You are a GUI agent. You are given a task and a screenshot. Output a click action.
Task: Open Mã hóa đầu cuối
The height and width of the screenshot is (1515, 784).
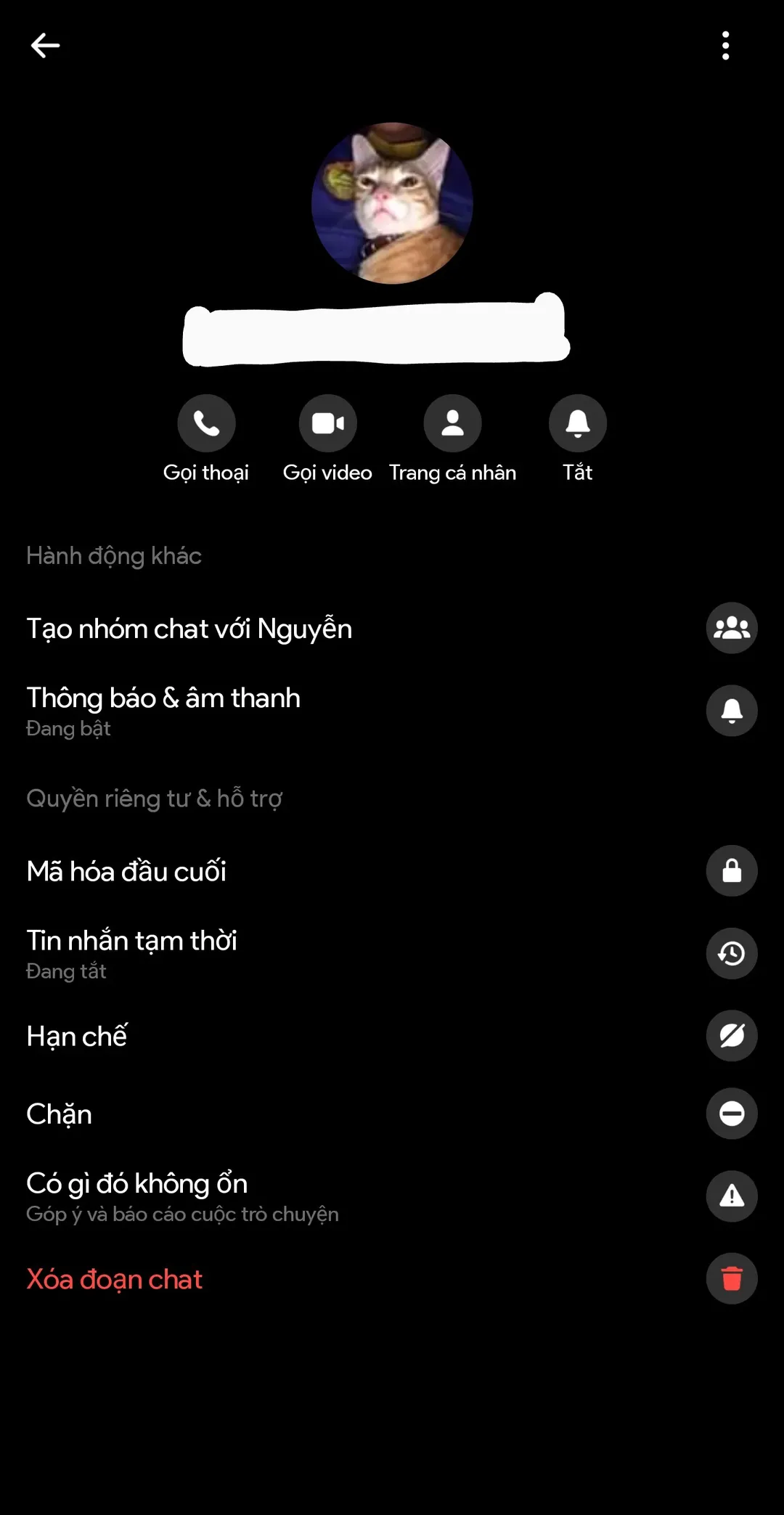tap(126, 871)
